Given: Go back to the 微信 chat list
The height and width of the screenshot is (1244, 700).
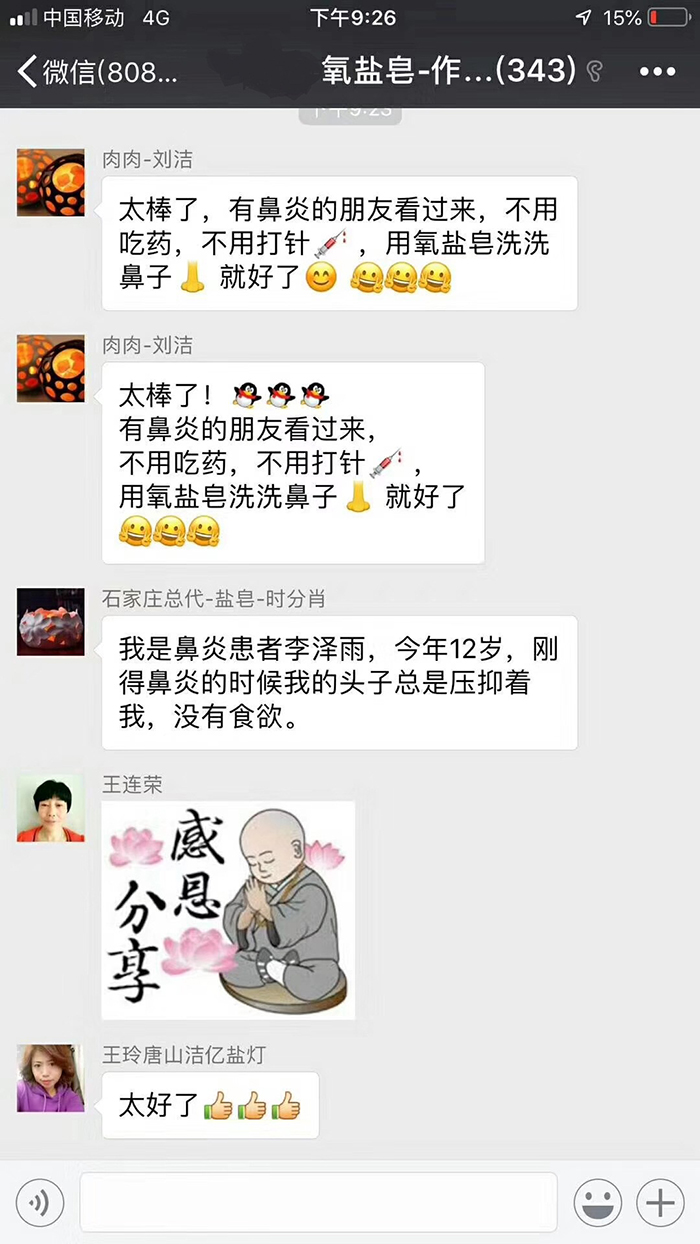Looking at the screenshot, I should 95,71.
